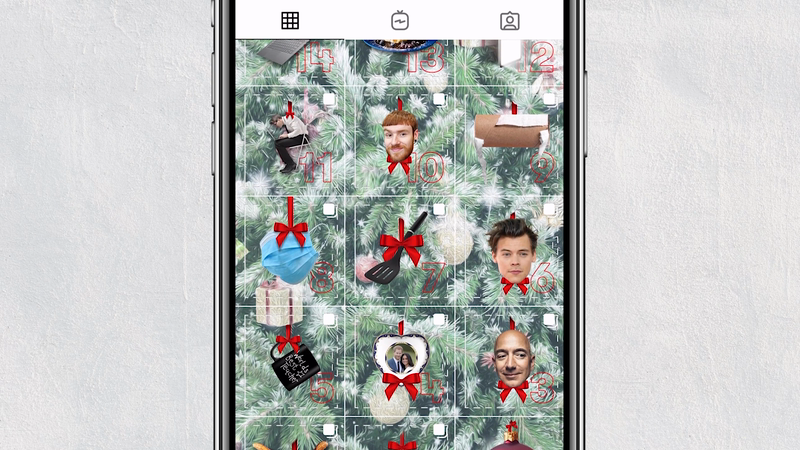This screenshot has height=450, width=800.
Task: Open post number 13 at the top
Action: (400, 62)
